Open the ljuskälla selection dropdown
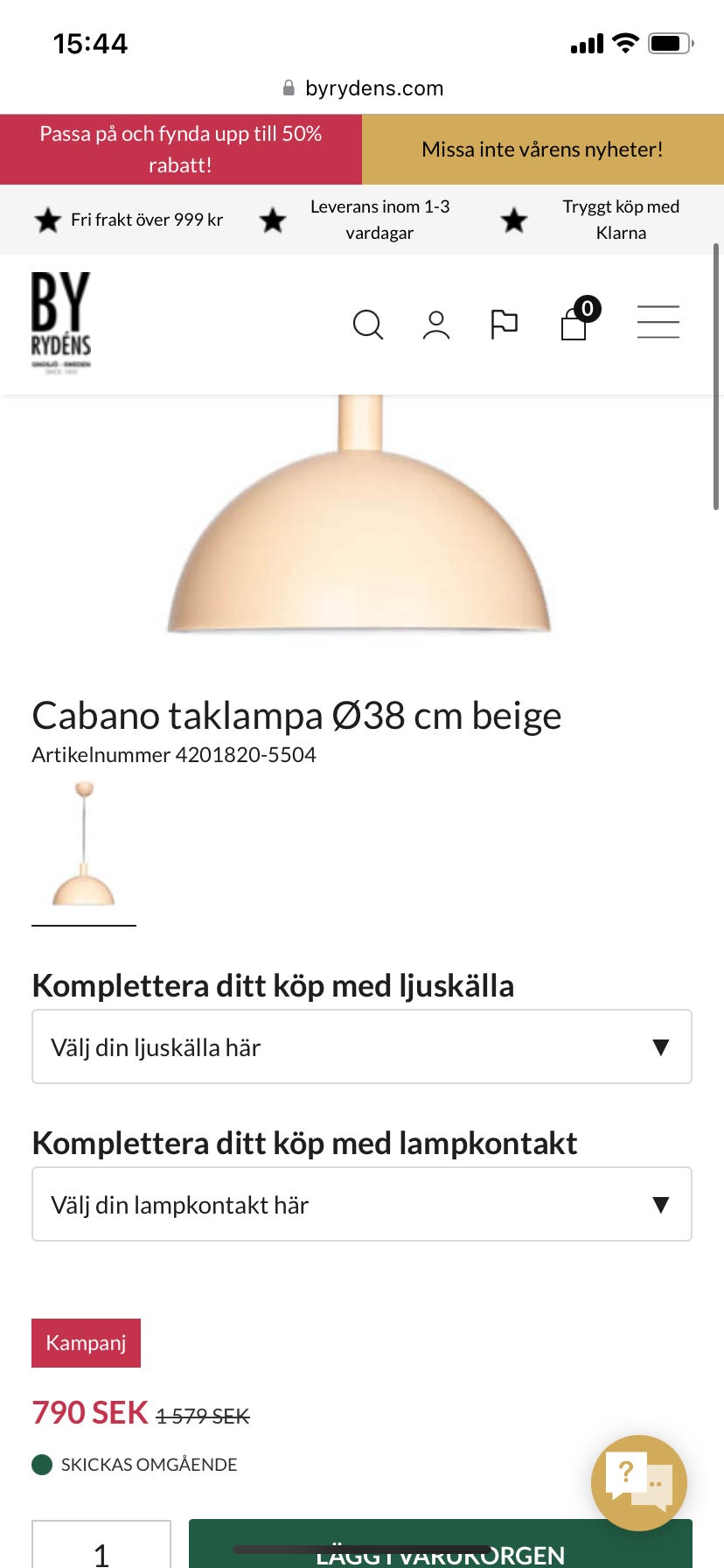This screenshot has height=1568, width=724. (361, 1046)
